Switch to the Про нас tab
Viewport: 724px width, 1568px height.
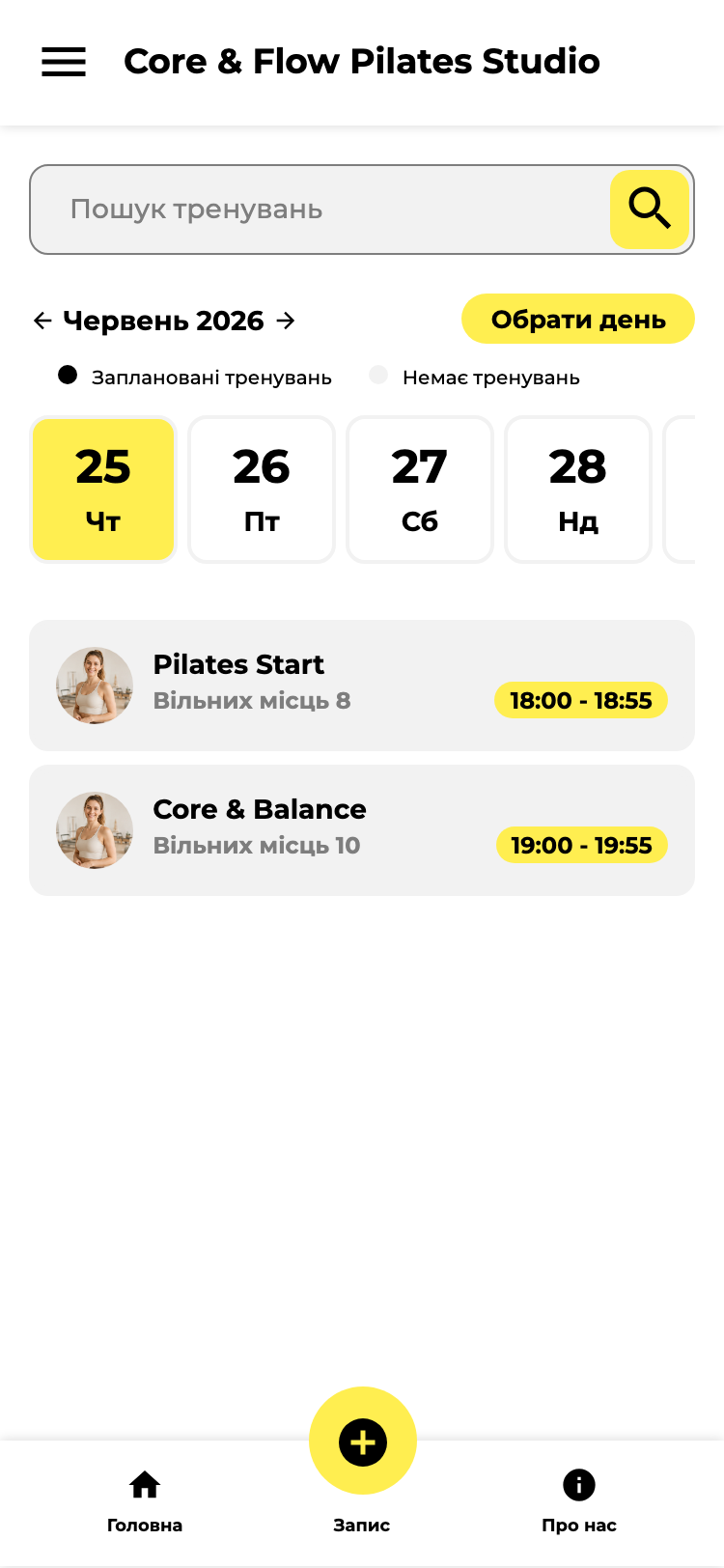tap(579, 1502)
